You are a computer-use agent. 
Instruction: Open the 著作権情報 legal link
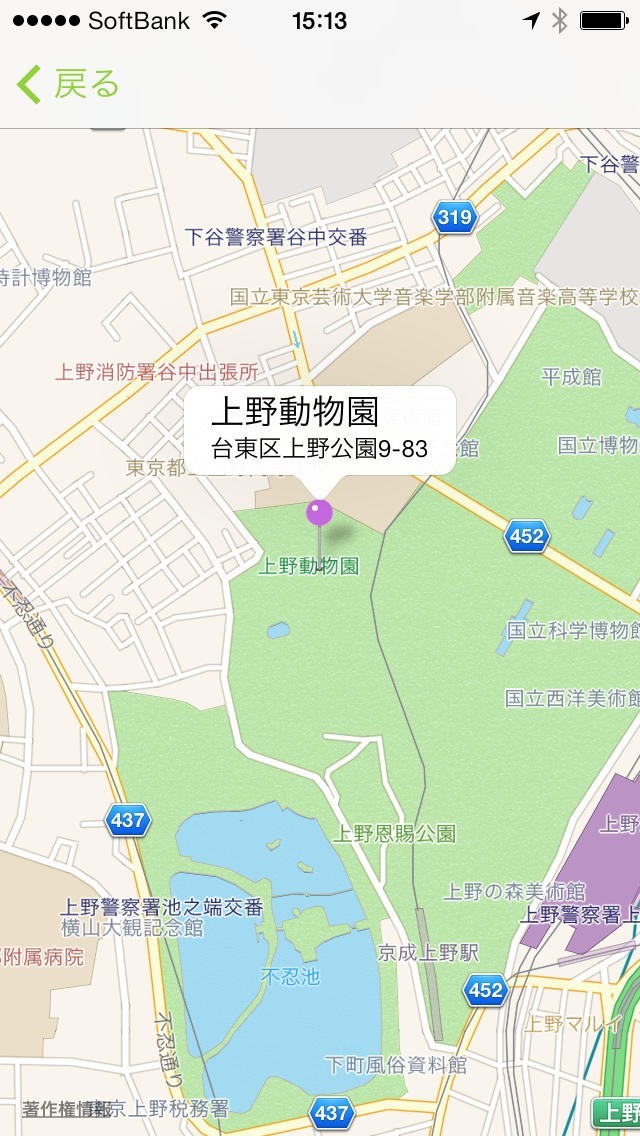[x=67, y=1108]
